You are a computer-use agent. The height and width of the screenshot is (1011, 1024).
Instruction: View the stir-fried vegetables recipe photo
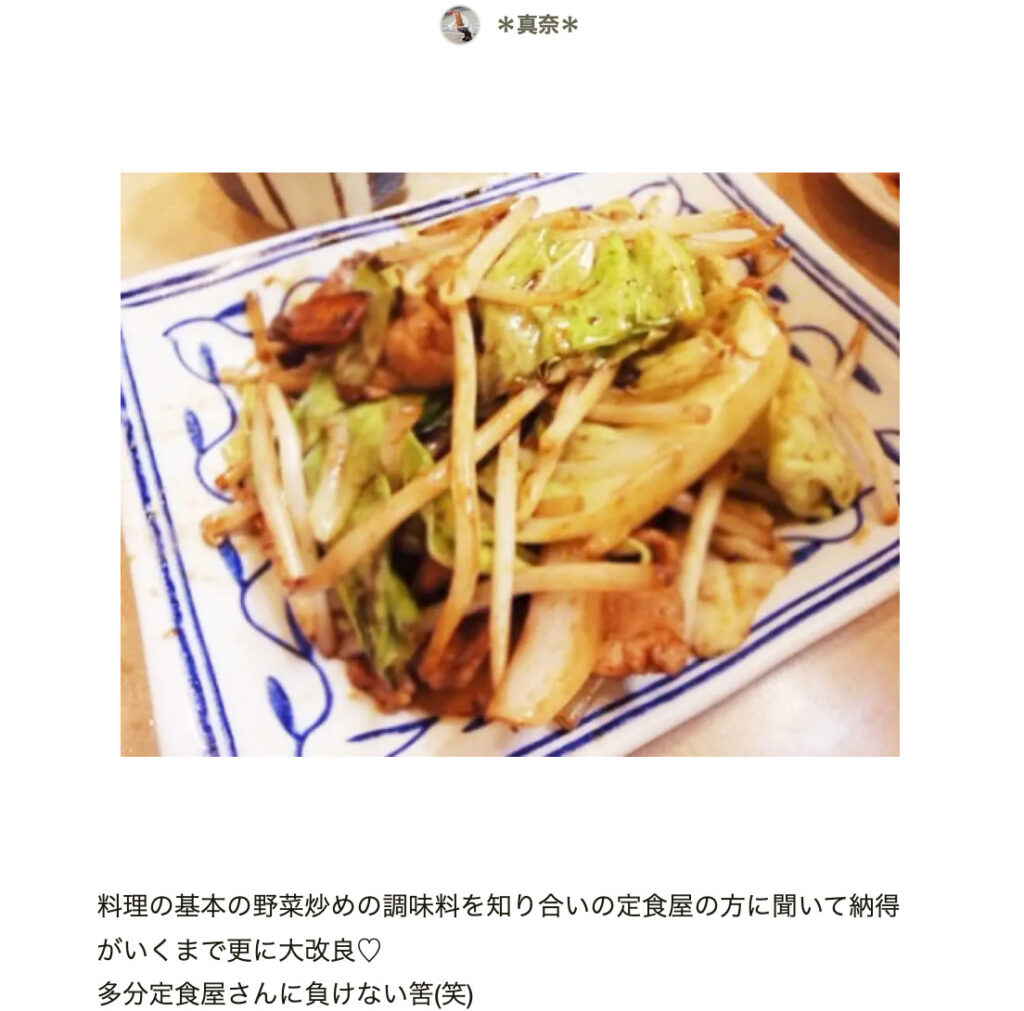[x=510, y=464]
